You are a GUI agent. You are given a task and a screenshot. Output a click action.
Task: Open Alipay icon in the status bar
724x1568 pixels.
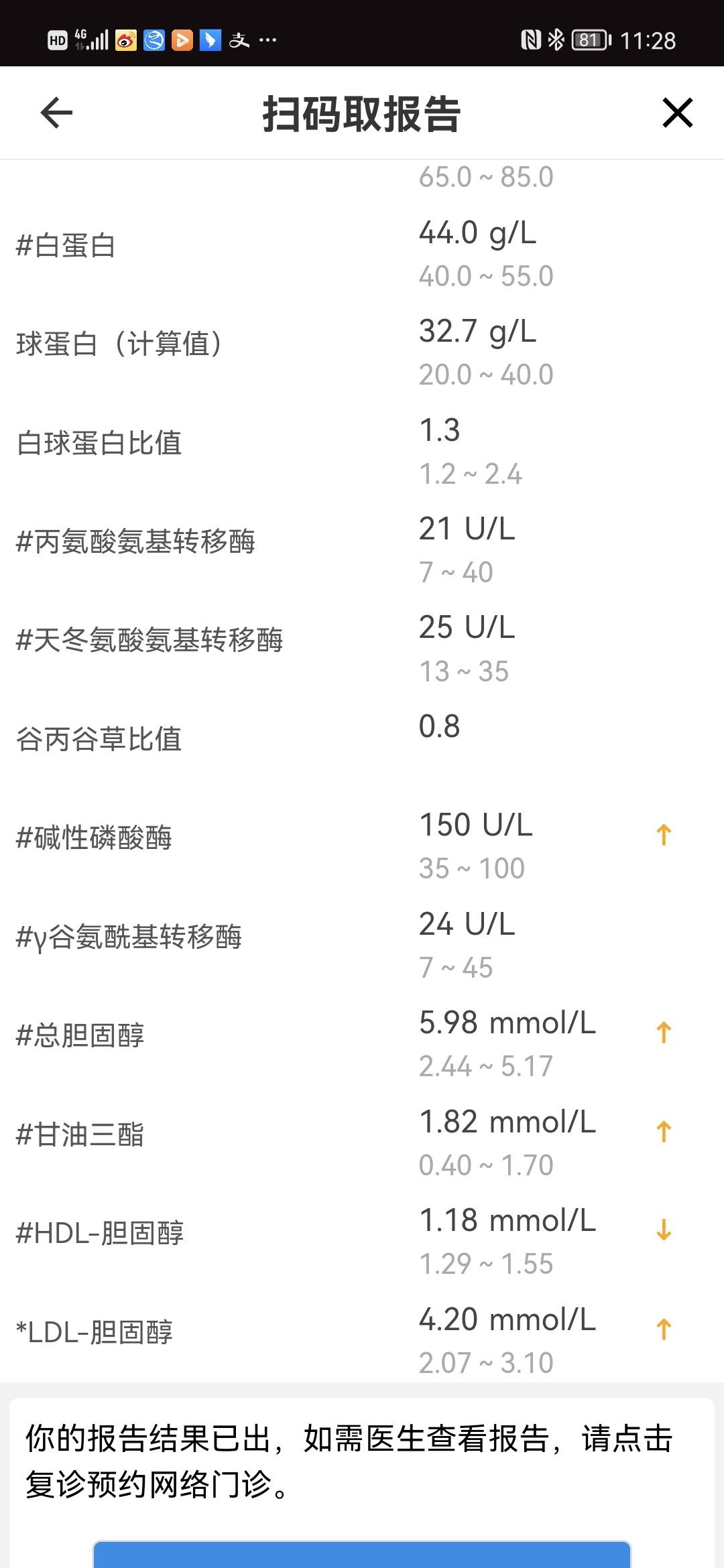click(x=239, y=40)
